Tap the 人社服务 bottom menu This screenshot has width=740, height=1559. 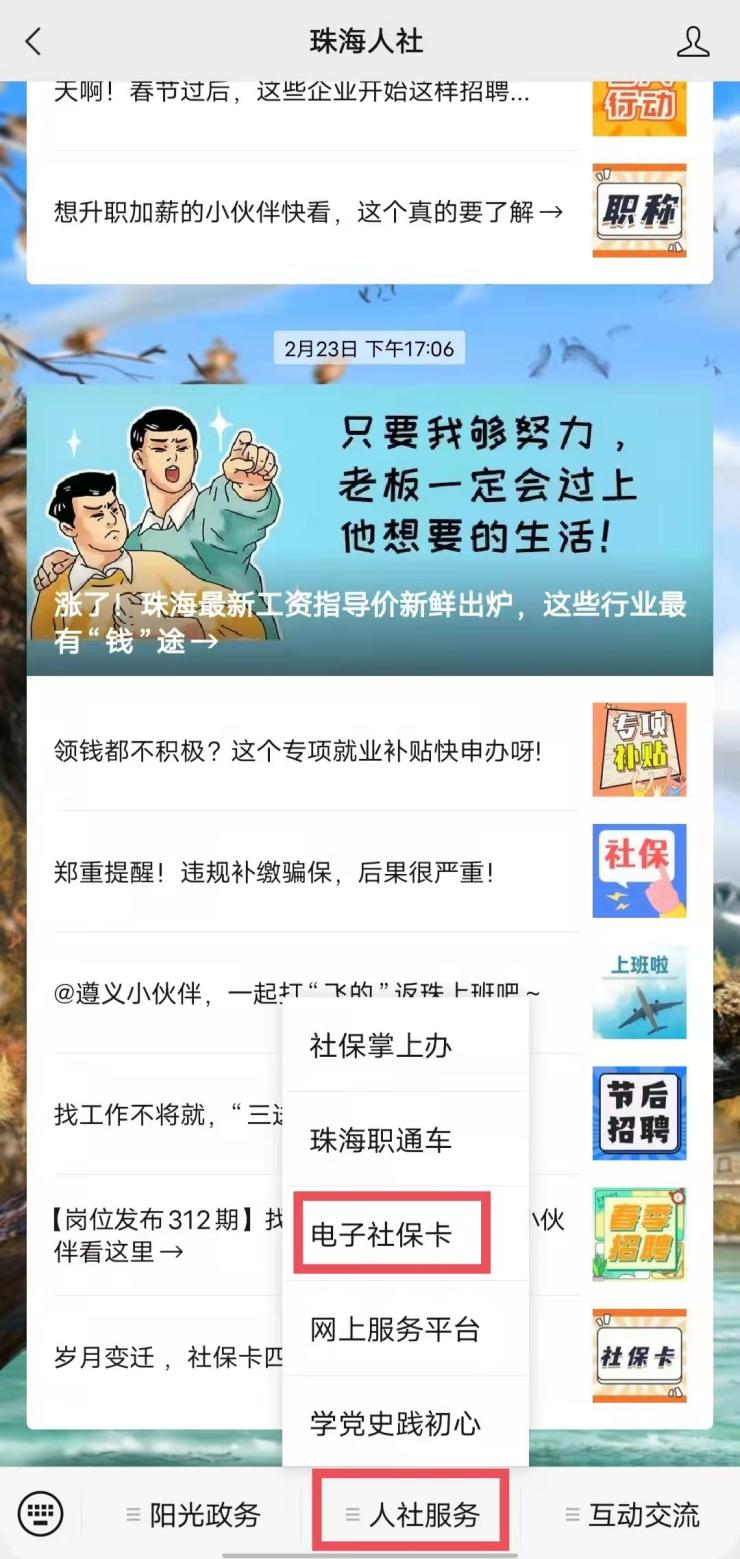[412, 1515]
